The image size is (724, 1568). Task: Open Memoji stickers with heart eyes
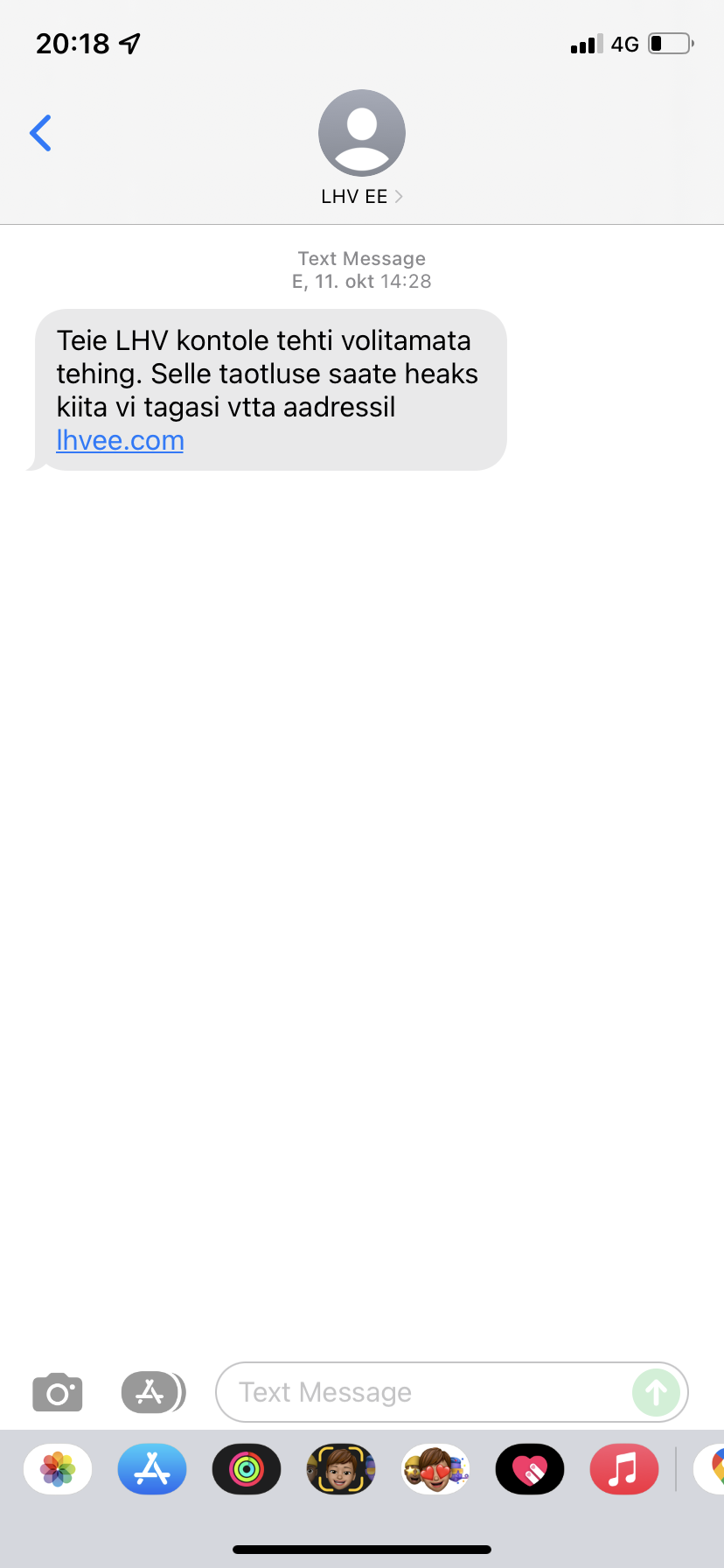(x=435, y=1469)
